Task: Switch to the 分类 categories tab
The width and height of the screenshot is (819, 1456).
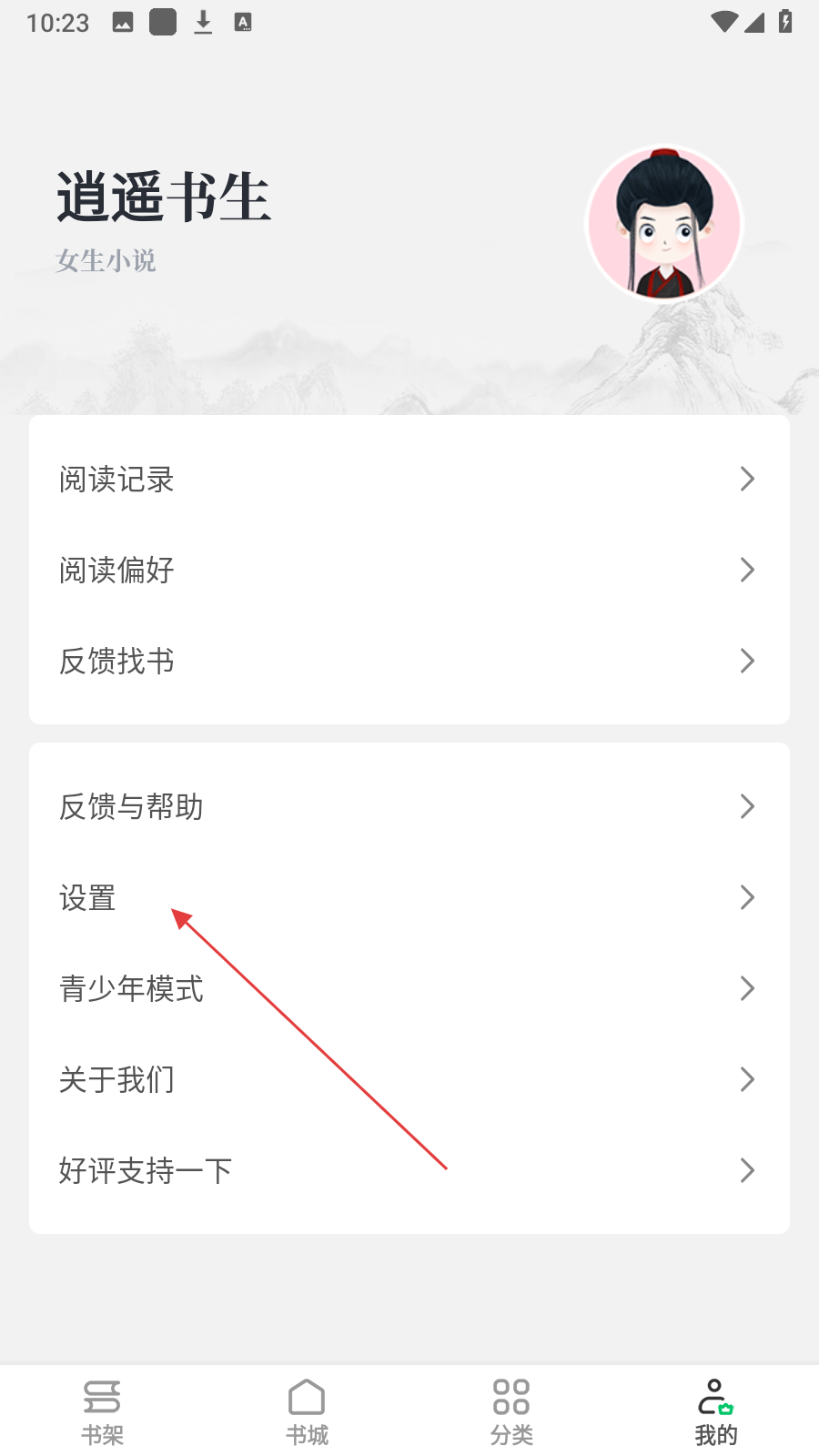Action: [511, 1412]
